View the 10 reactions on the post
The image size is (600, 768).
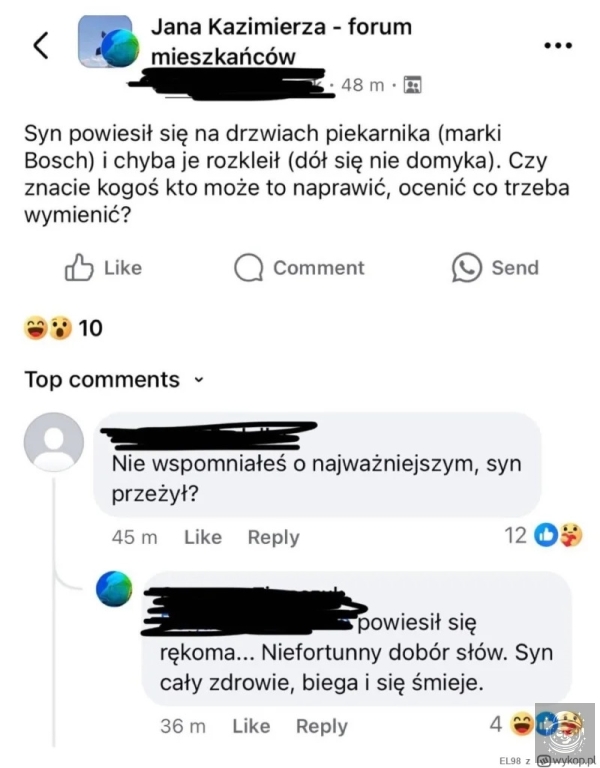point(62,328)
